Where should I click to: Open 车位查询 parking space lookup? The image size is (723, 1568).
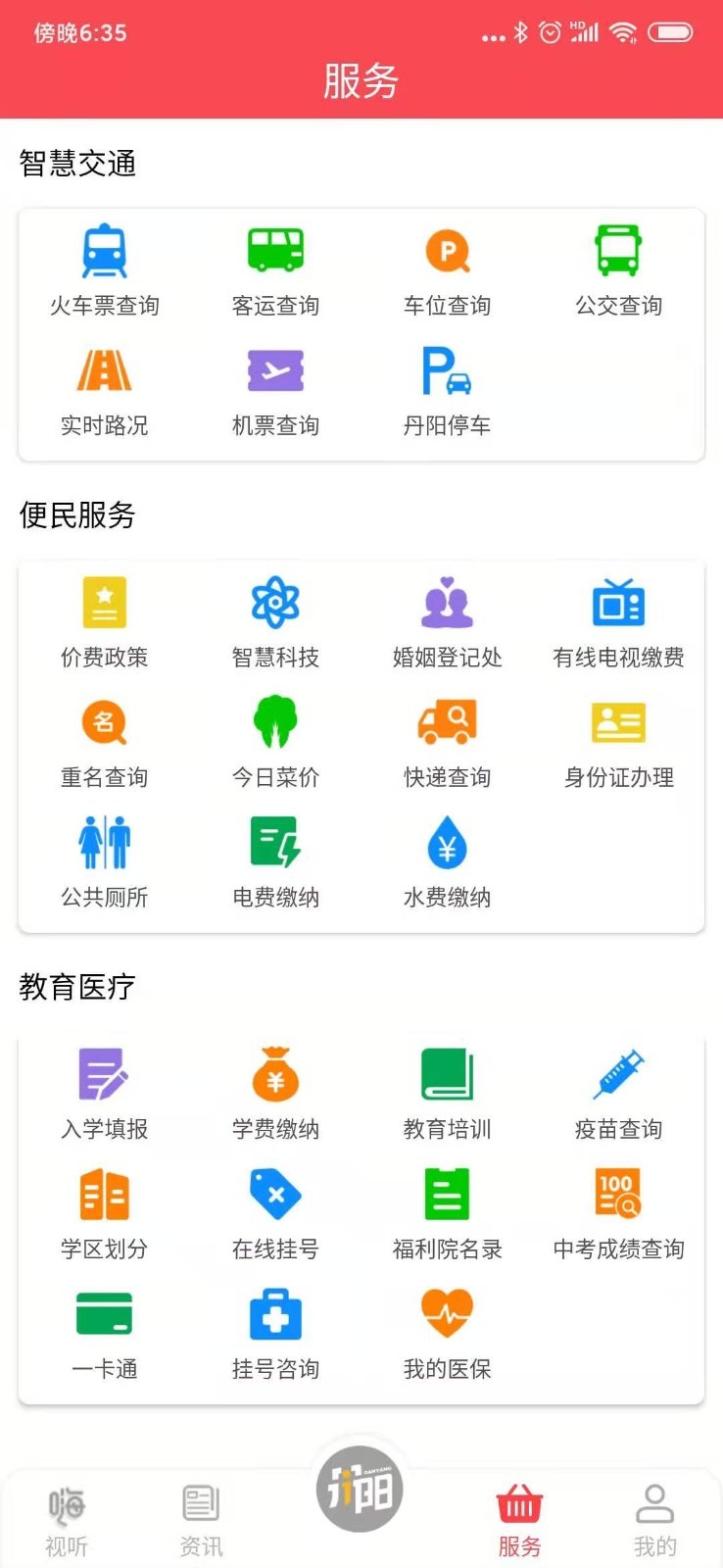[x=446, y=265]
